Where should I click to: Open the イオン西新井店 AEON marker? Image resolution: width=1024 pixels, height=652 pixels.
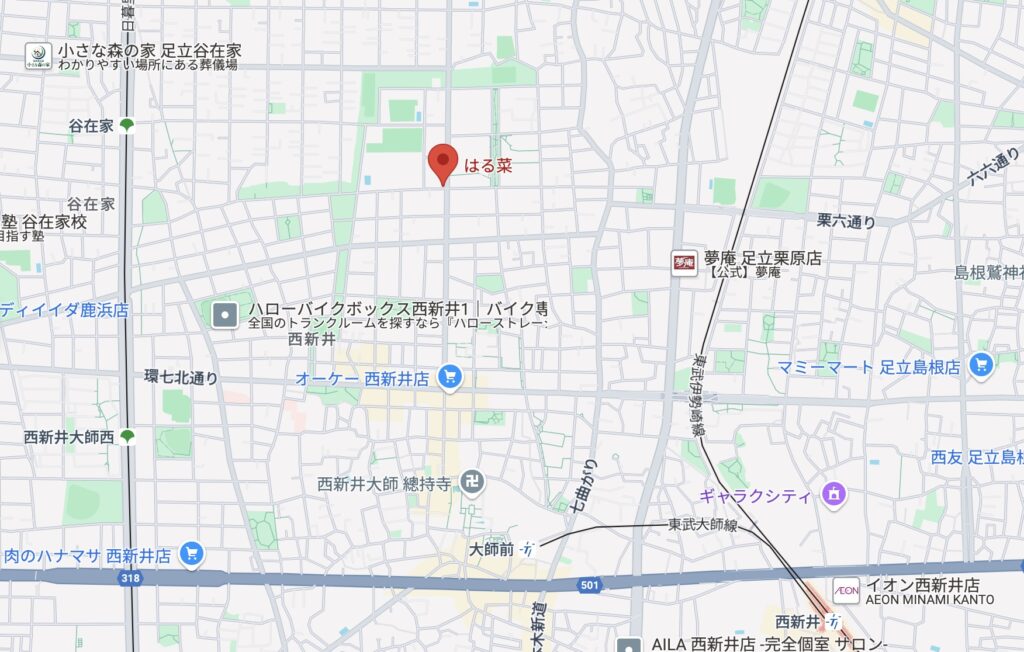[x=846, y=591]
